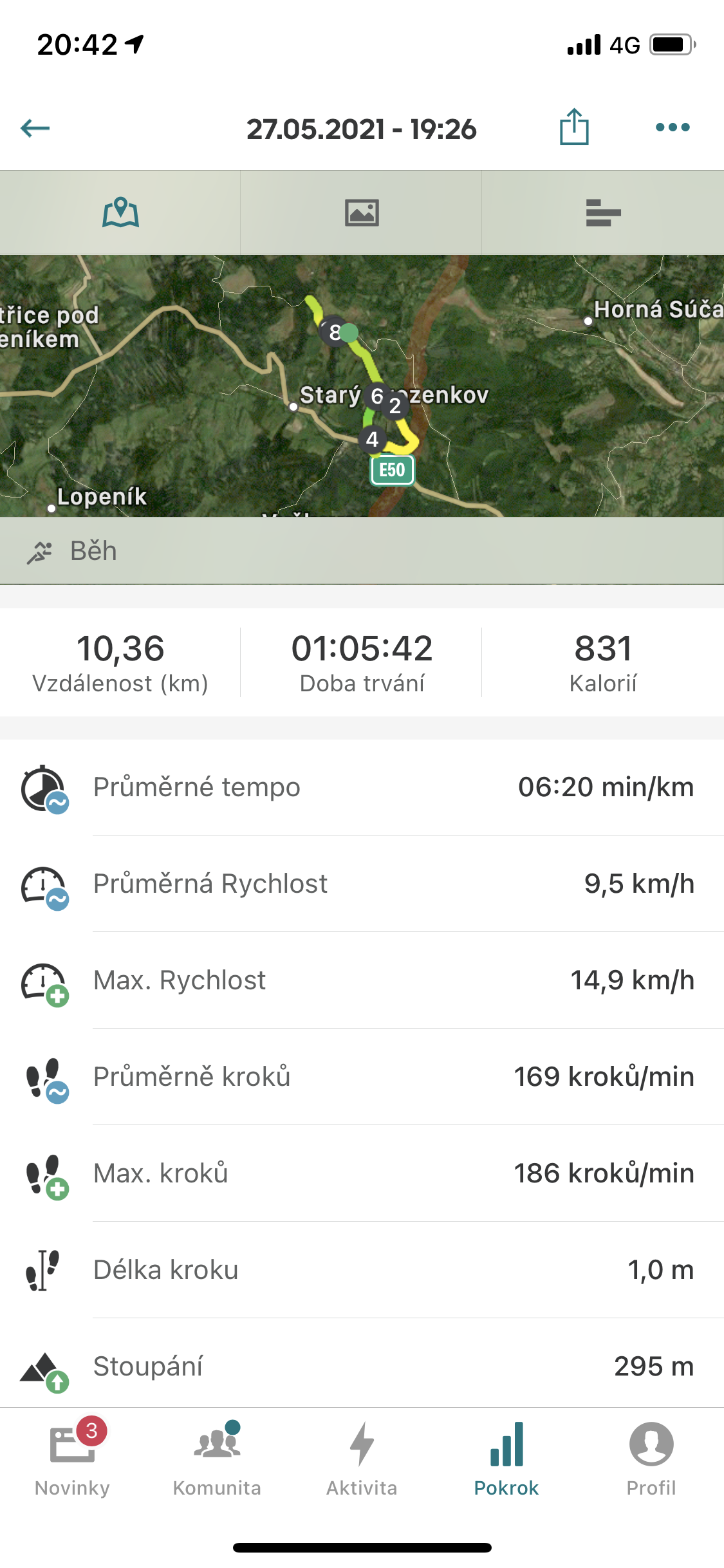Switch to the map view tab
Viewport: 724px width, 1568px height.
click(120, 212)
